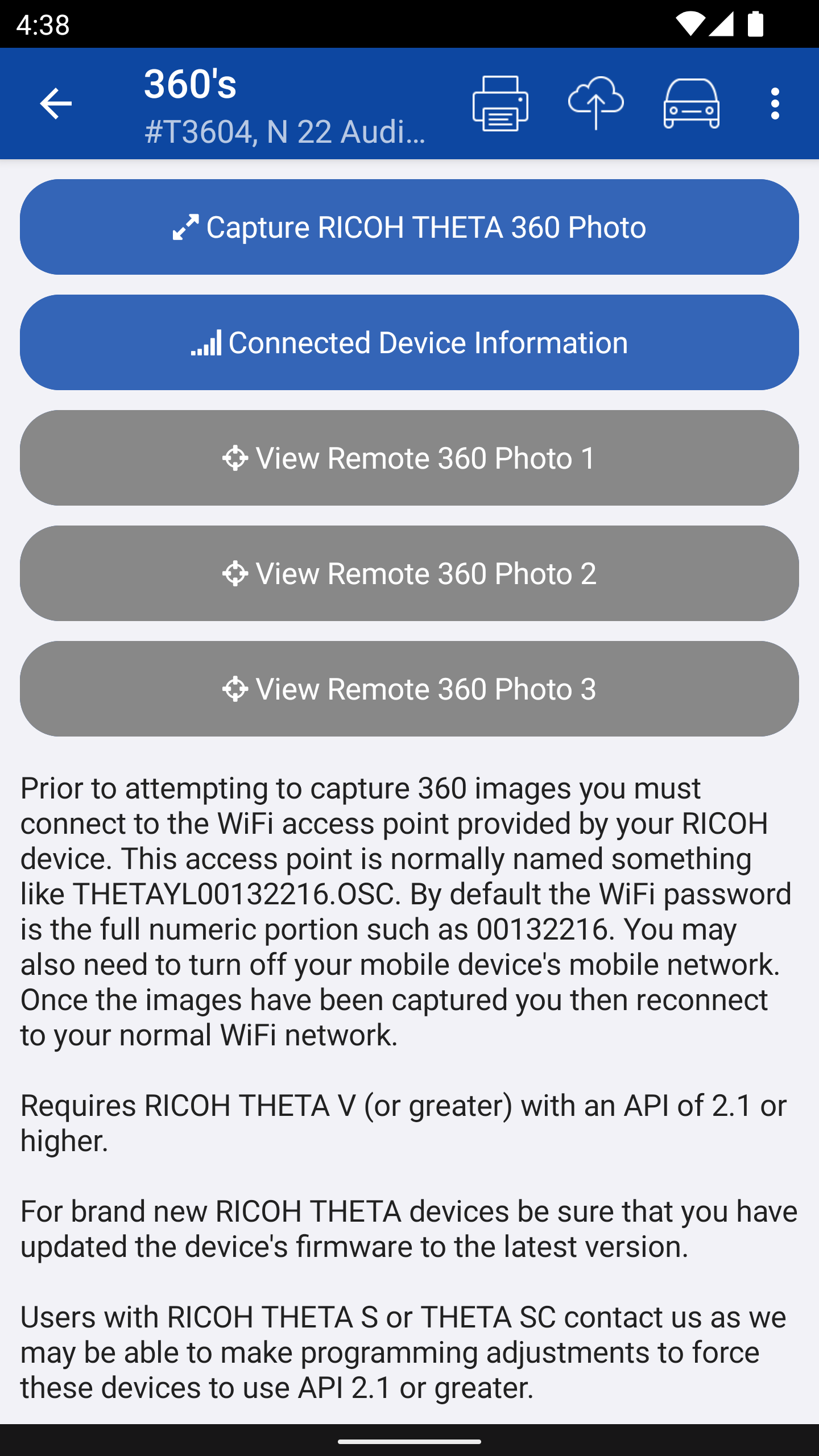Open the overflow menu
Viewport: 819px width, 1456px height.
pos(775,104)
